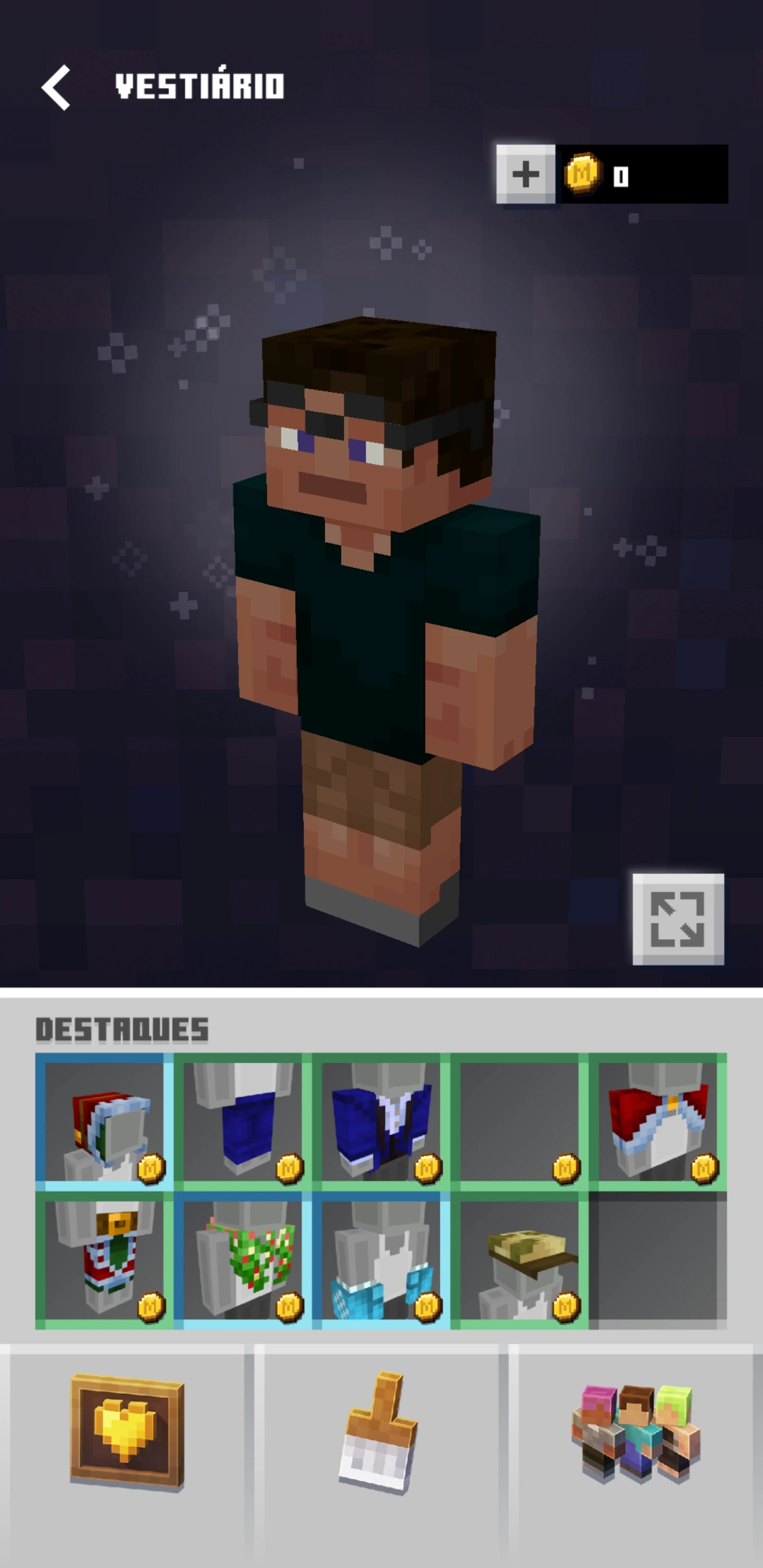
Task: Select the blue jacket item
Action: tap(381, 1122)
